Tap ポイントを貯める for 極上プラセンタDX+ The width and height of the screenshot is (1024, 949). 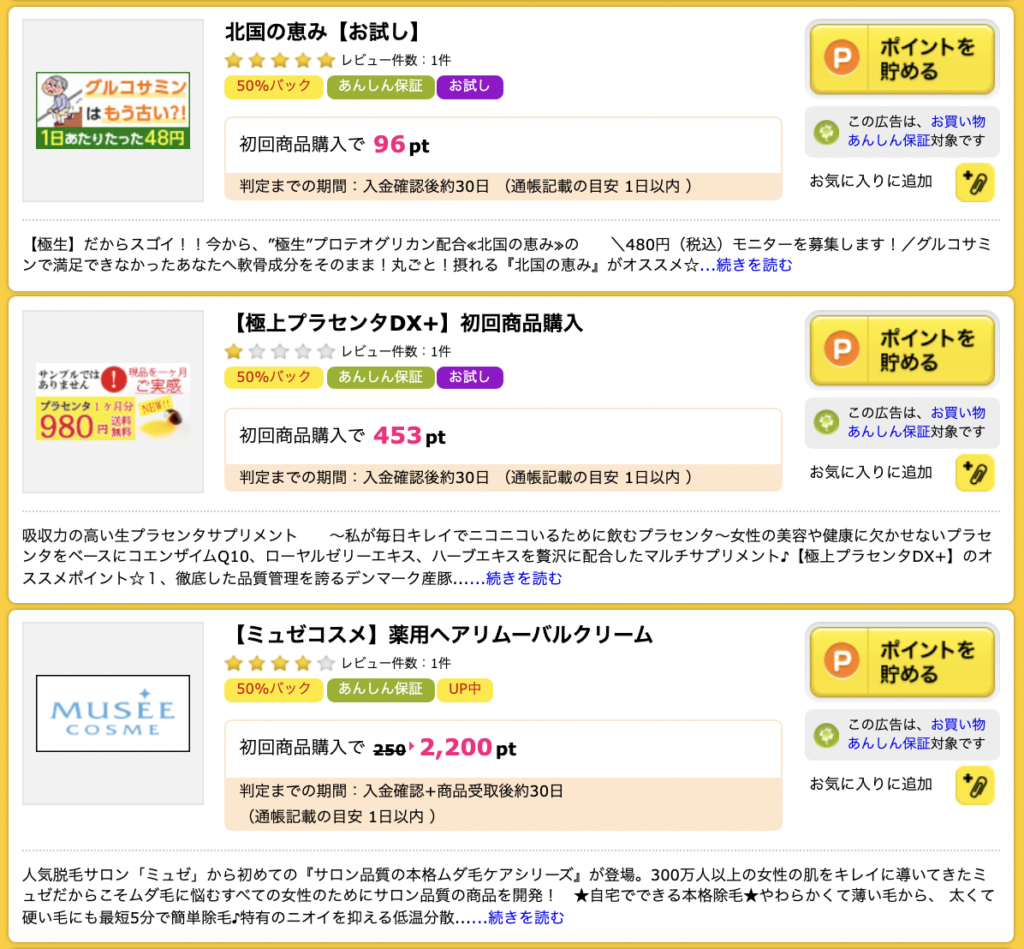[x=902, y=351]
